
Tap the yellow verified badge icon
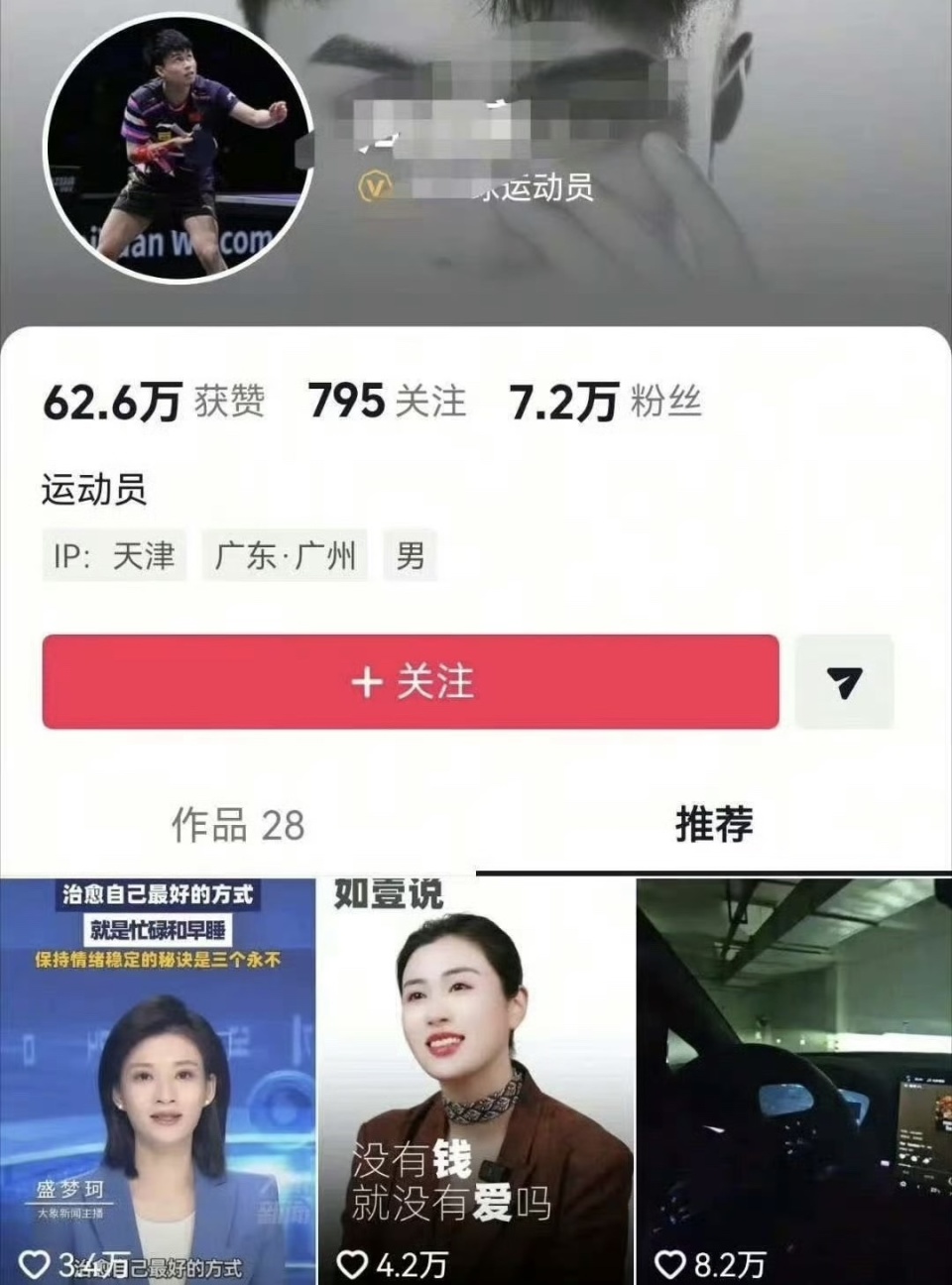[374, 186]
